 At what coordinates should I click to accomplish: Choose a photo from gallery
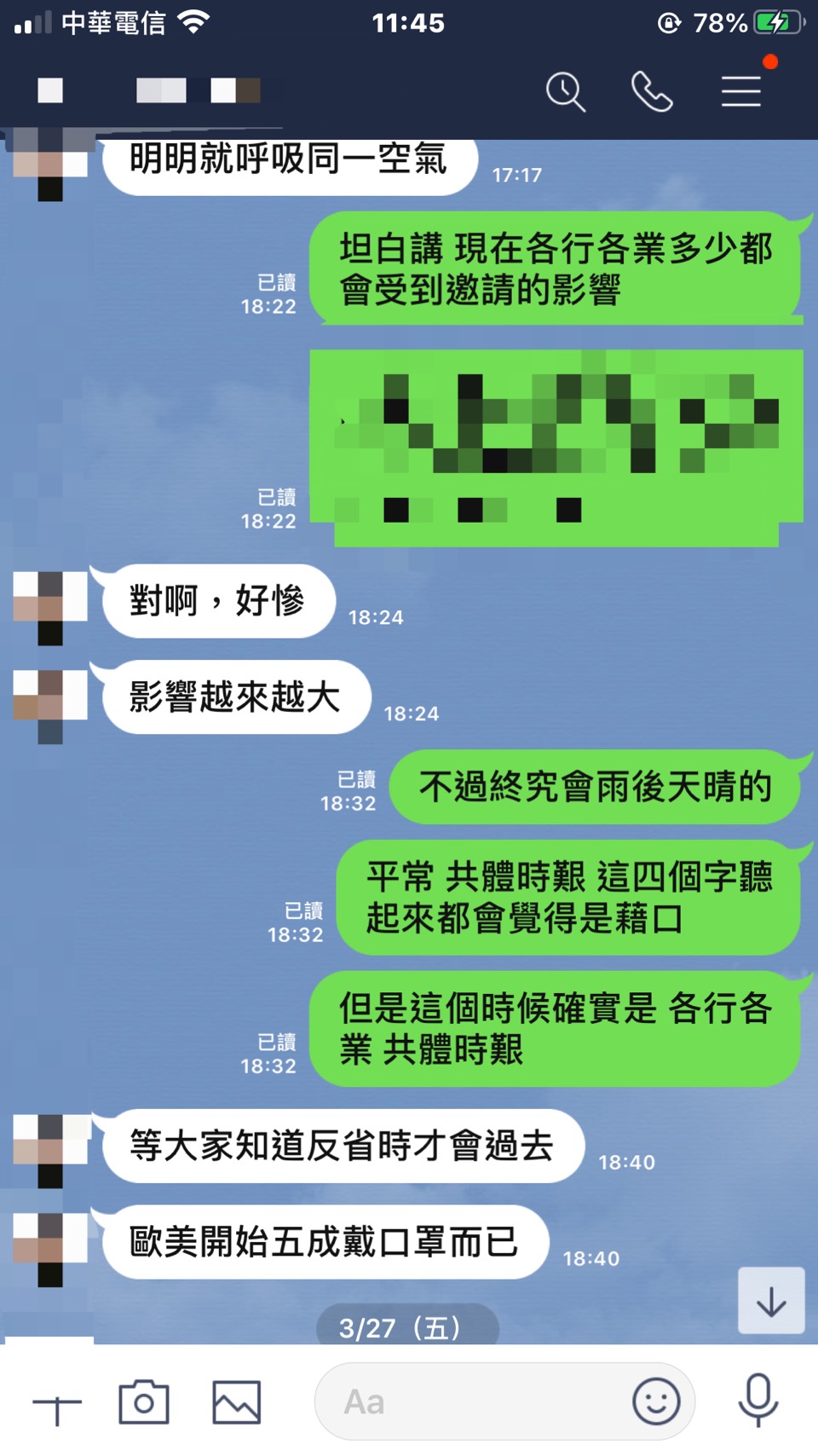click(236, 1402)
